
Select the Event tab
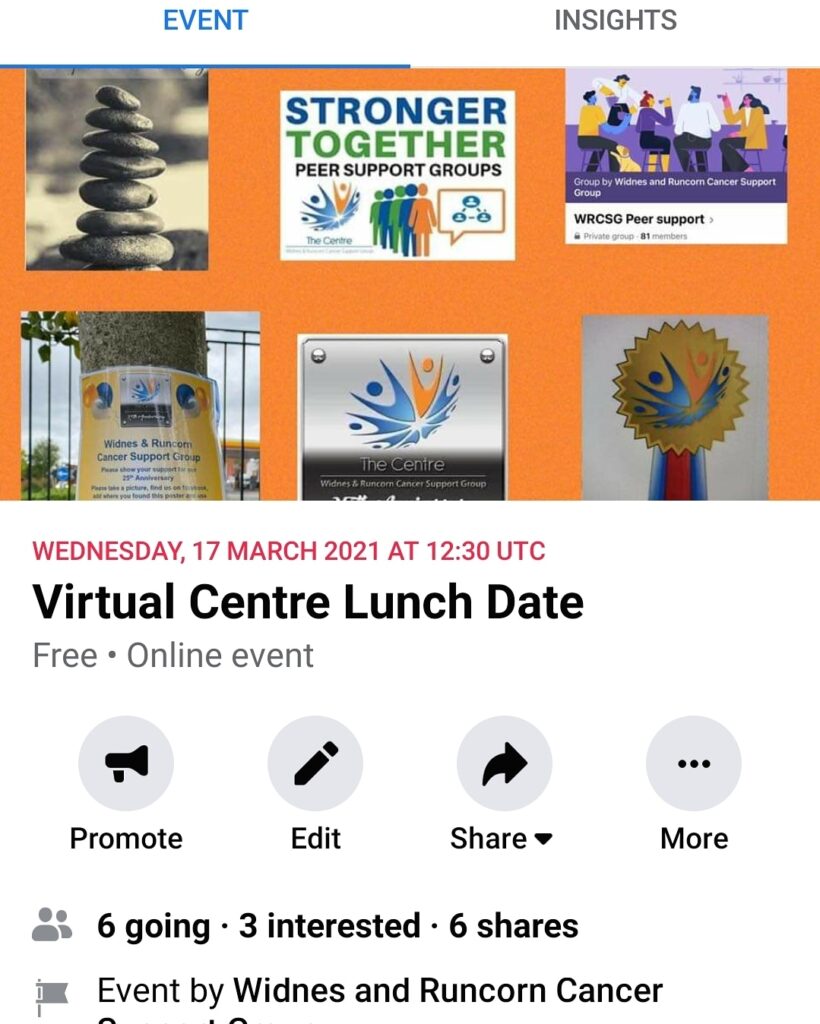(x=205, y=20)
